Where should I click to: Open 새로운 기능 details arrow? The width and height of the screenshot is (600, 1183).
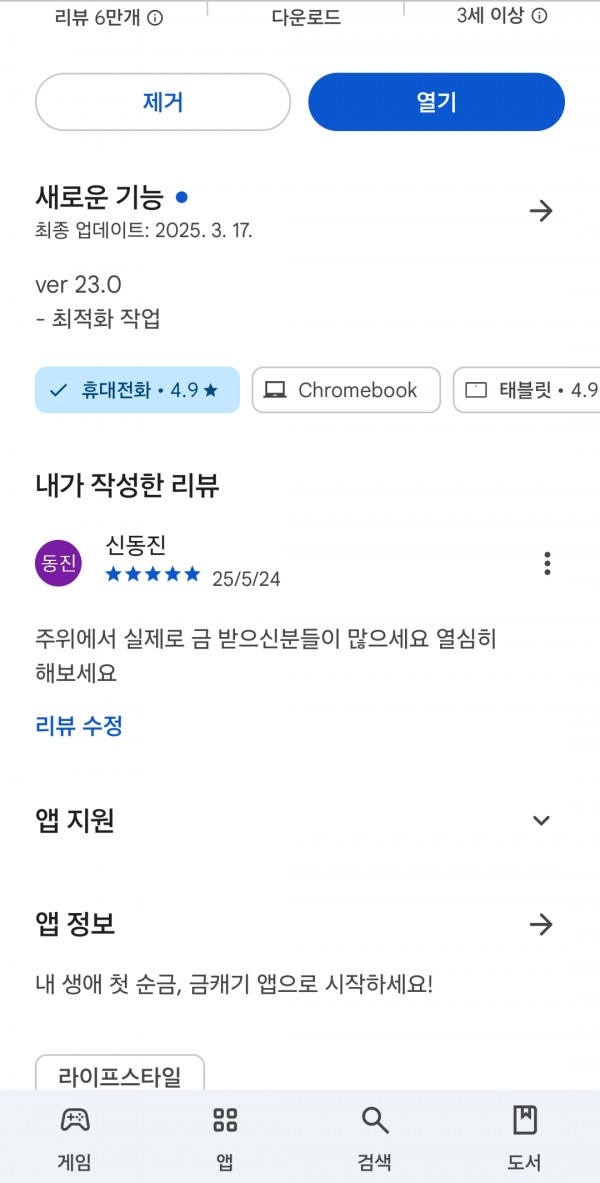pos(541,210)
